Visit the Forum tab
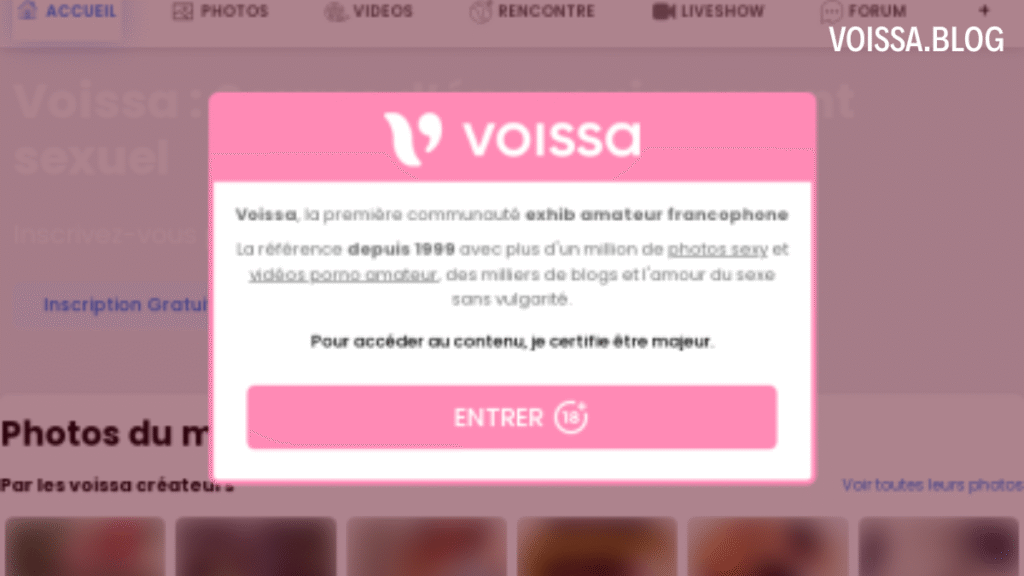Image resolution: width=1024 pixels, height=576 pixels. pos(864,12)
